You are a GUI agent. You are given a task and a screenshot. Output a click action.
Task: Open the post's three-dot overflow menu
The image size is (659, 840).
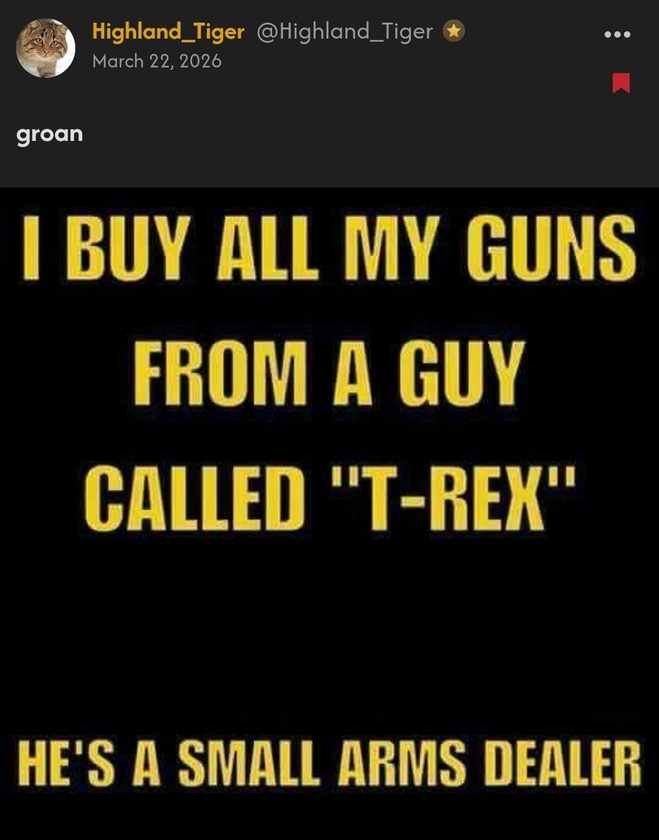click(617, 34)
